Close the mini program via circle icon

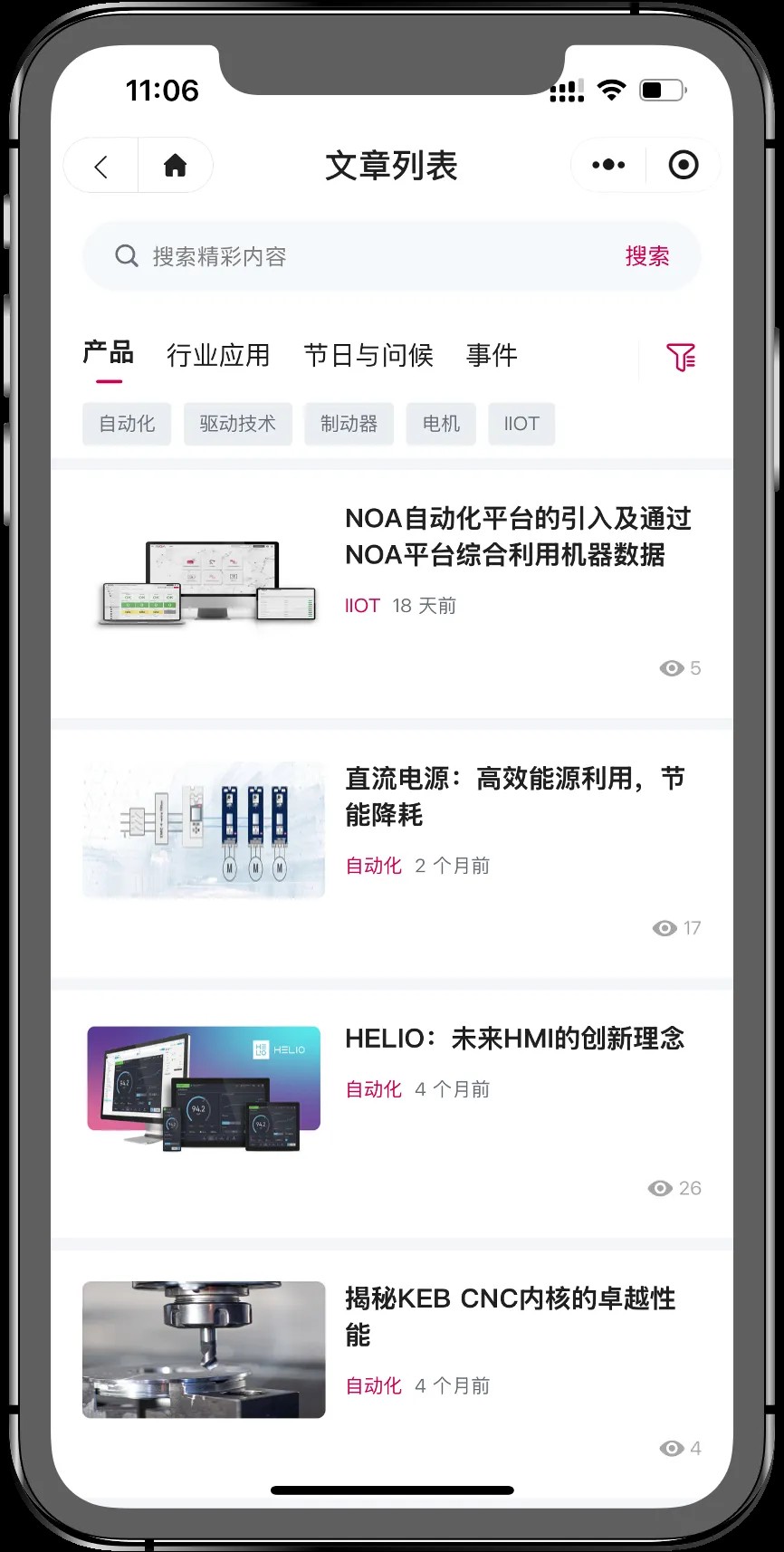(x=683, y=165)
